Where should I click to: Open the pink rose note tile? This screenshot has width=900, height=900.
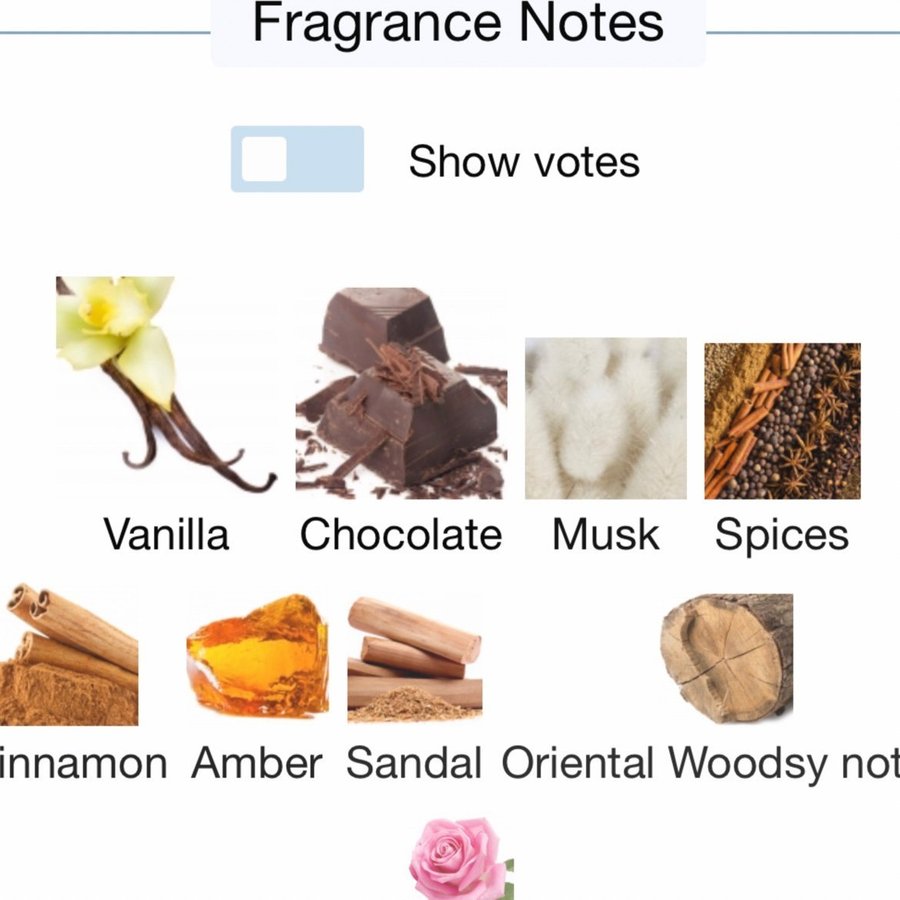point(461,858)
